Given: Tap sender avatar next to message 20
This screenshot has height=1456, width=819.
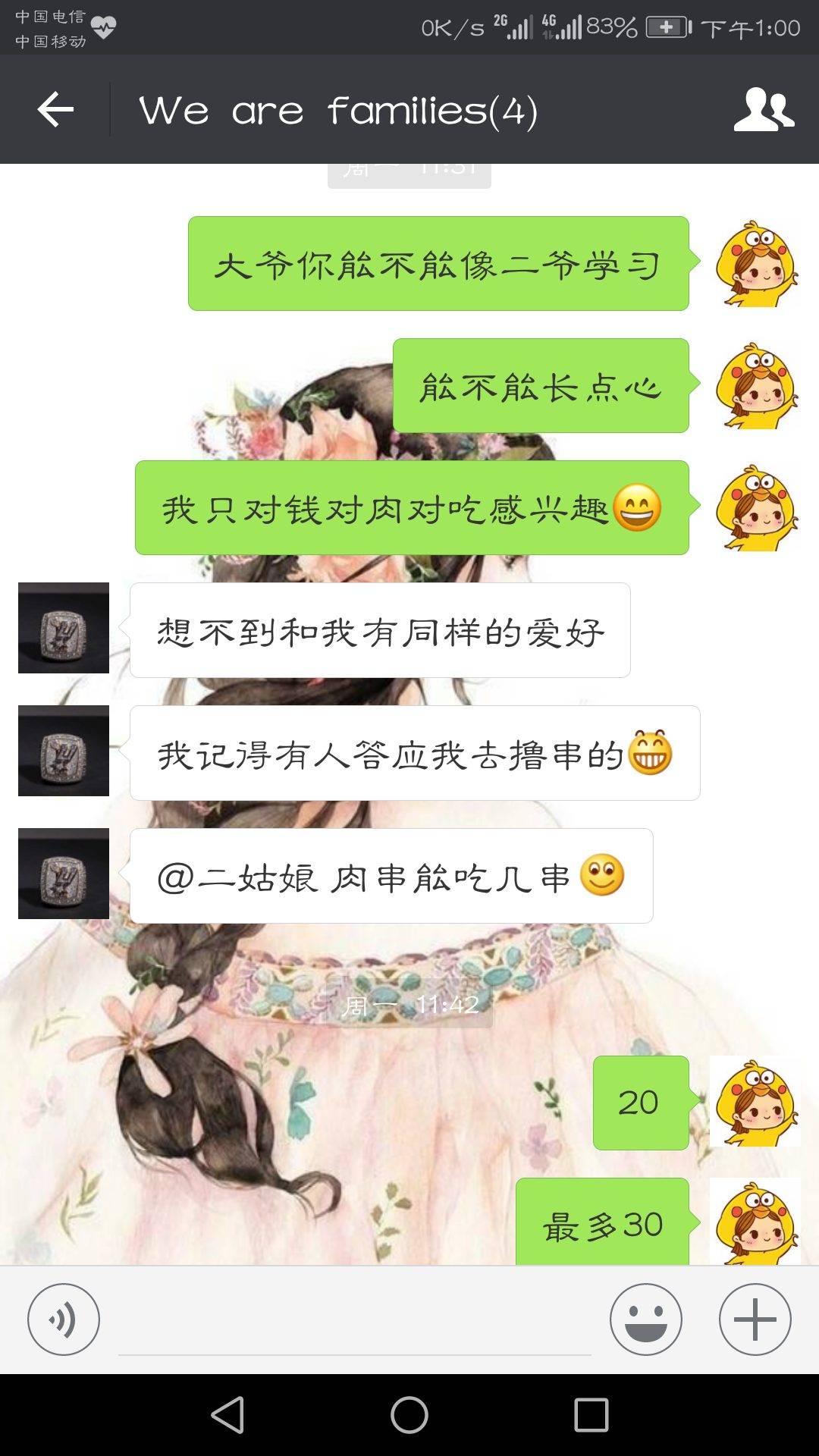Looking at the screenshot, I should (755, 1102).
